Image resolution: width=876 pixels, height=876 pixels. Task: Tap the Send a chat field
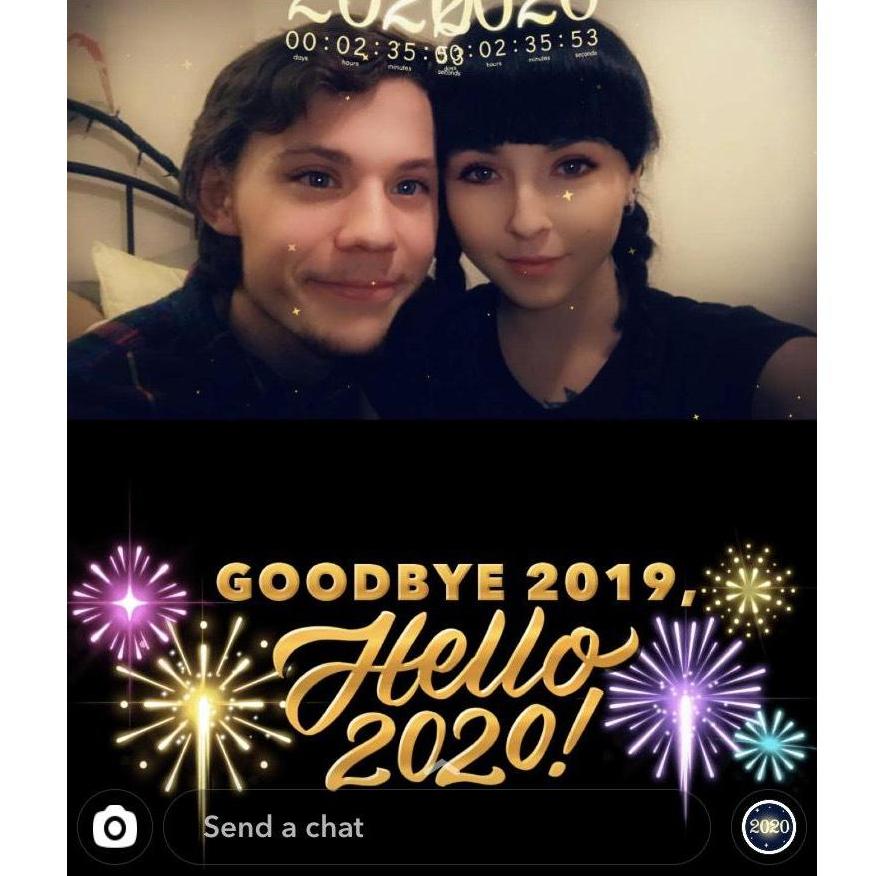[x=436, y=827]
